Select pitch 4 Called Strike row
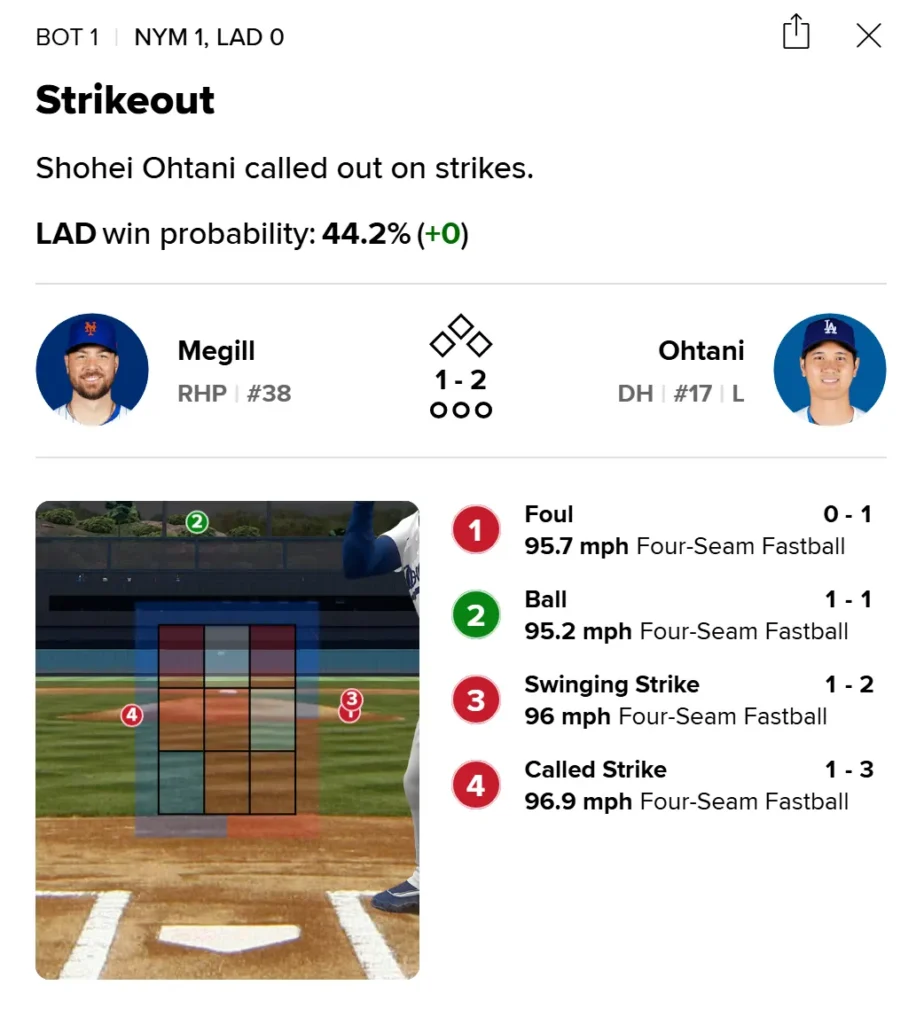Viewport: 924px width, 1024px height. pyautogui.click(x=662, y=785)
